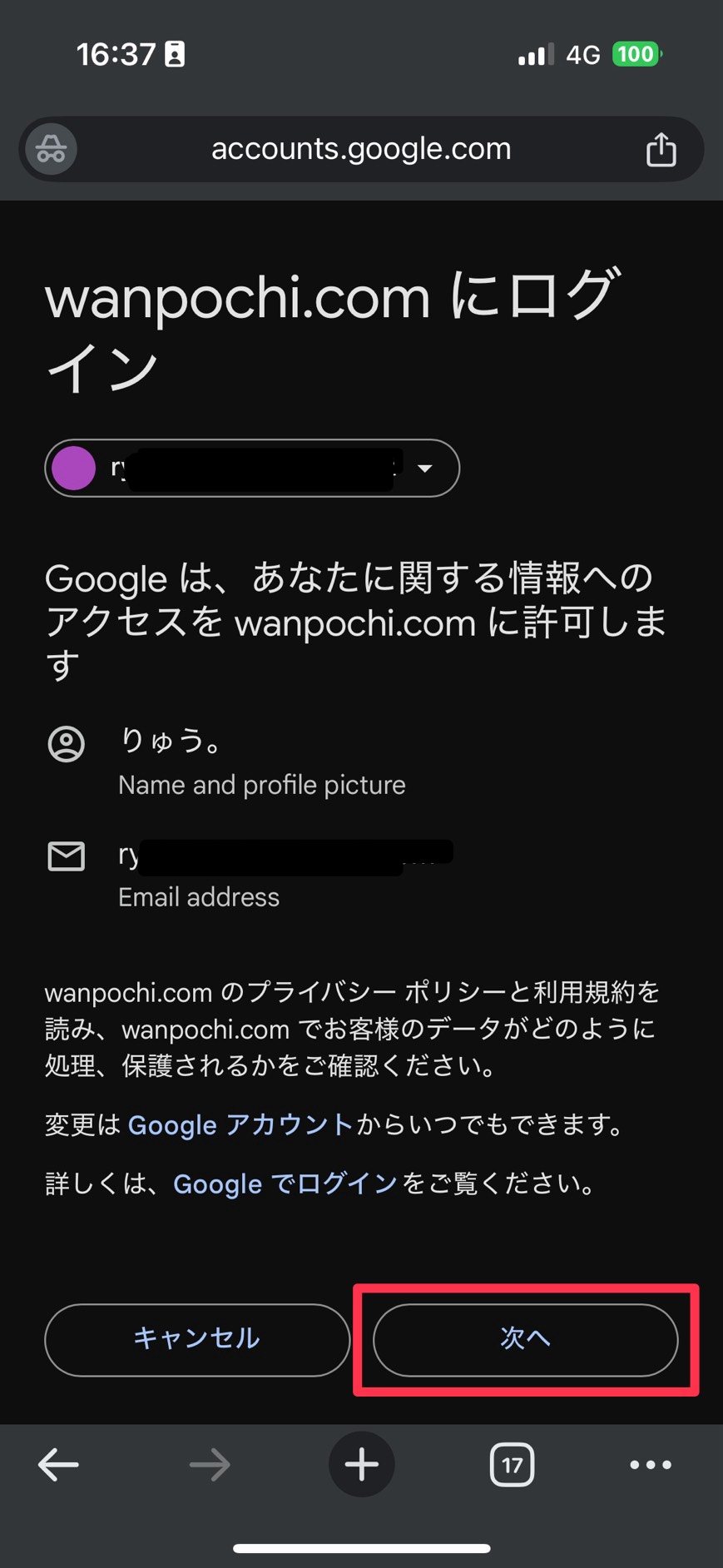Viewport: 723px width, 1568px height.
Task: Open the tab switcher showing 17 tabs
Action: [512, 1465]
